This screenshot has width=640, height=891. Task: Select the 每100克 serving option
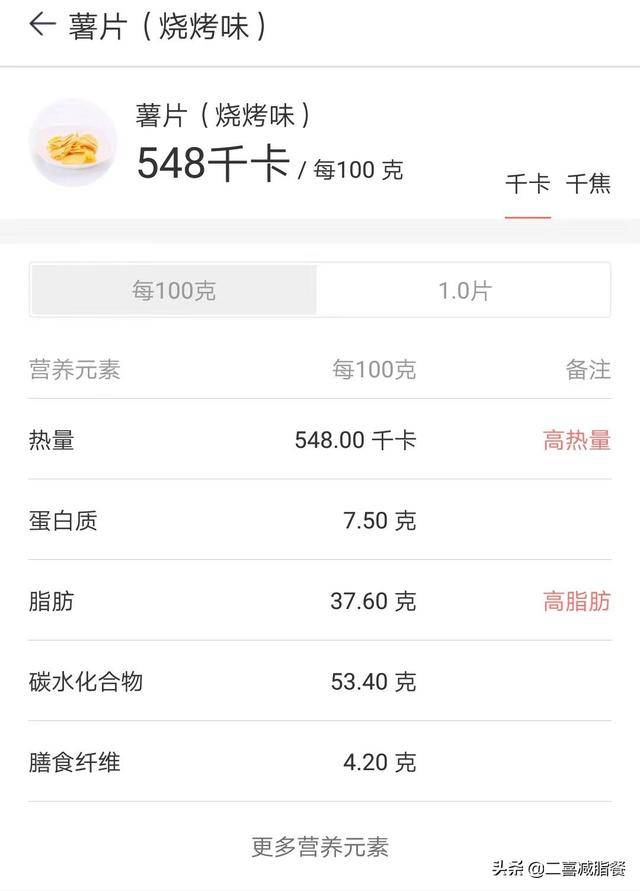(x=174, y=291)
